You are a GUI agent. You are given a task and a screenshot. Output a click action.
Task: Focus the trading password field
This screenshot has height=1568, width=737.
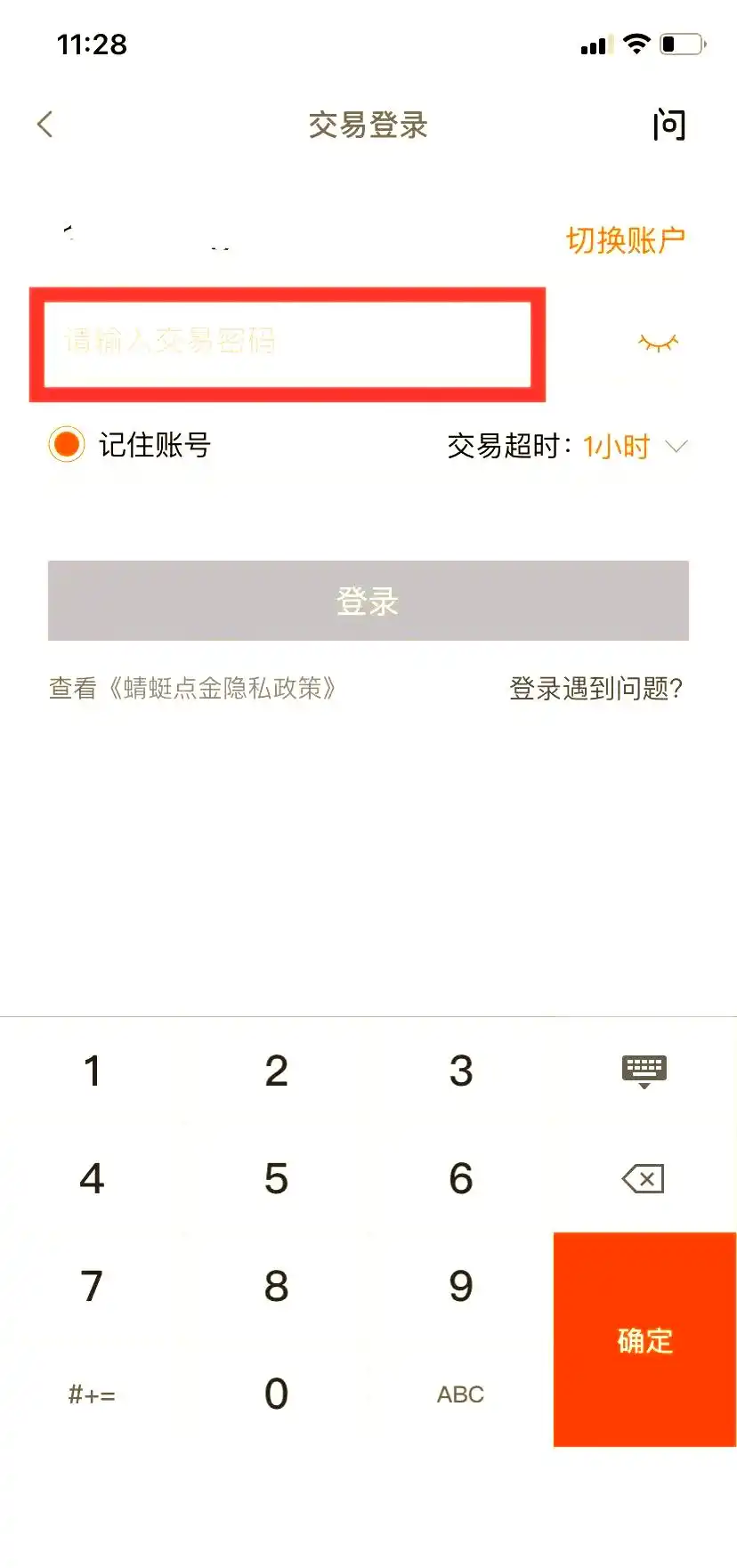[x=288, y=344]
